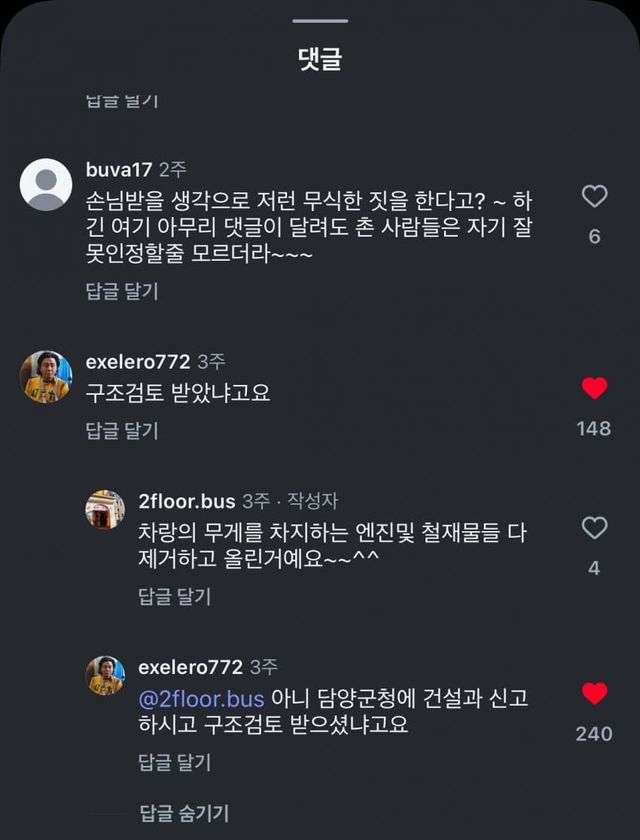The height and width of the screenshot is (840, 640).
Task: Reply to exelero772's 구조검토 받았냐고요 comment
Action: pyautogui.click(x=122, y=431)
